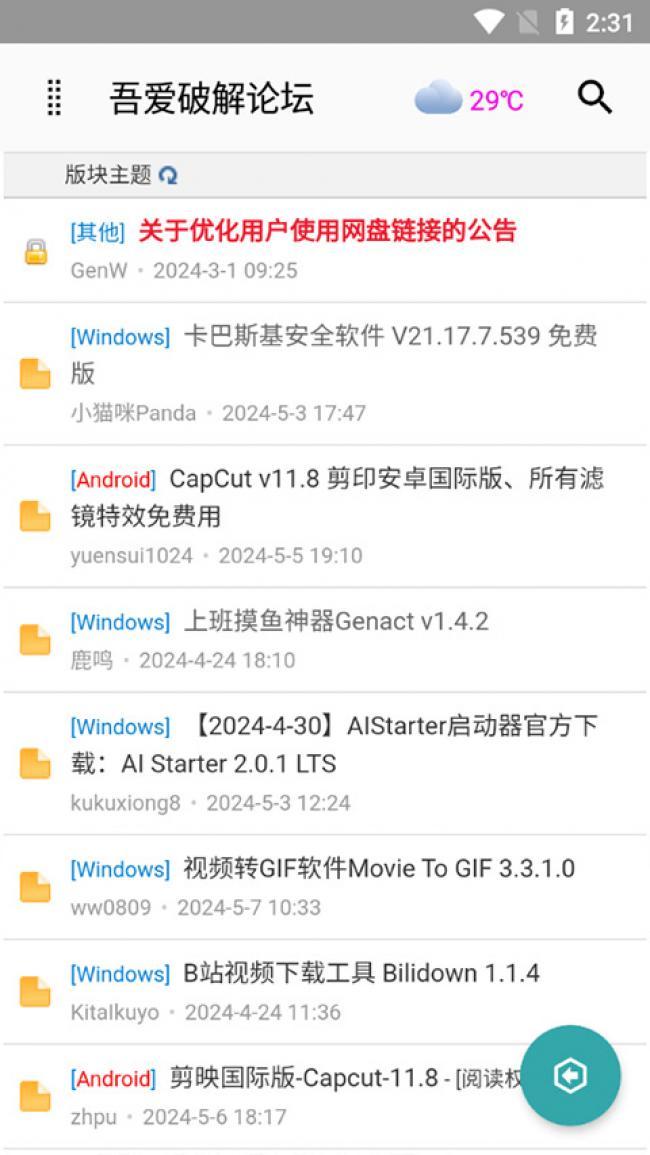Refresh the 版块主题 list
This screenshot has width=650, height=1155.
point(168,175)
